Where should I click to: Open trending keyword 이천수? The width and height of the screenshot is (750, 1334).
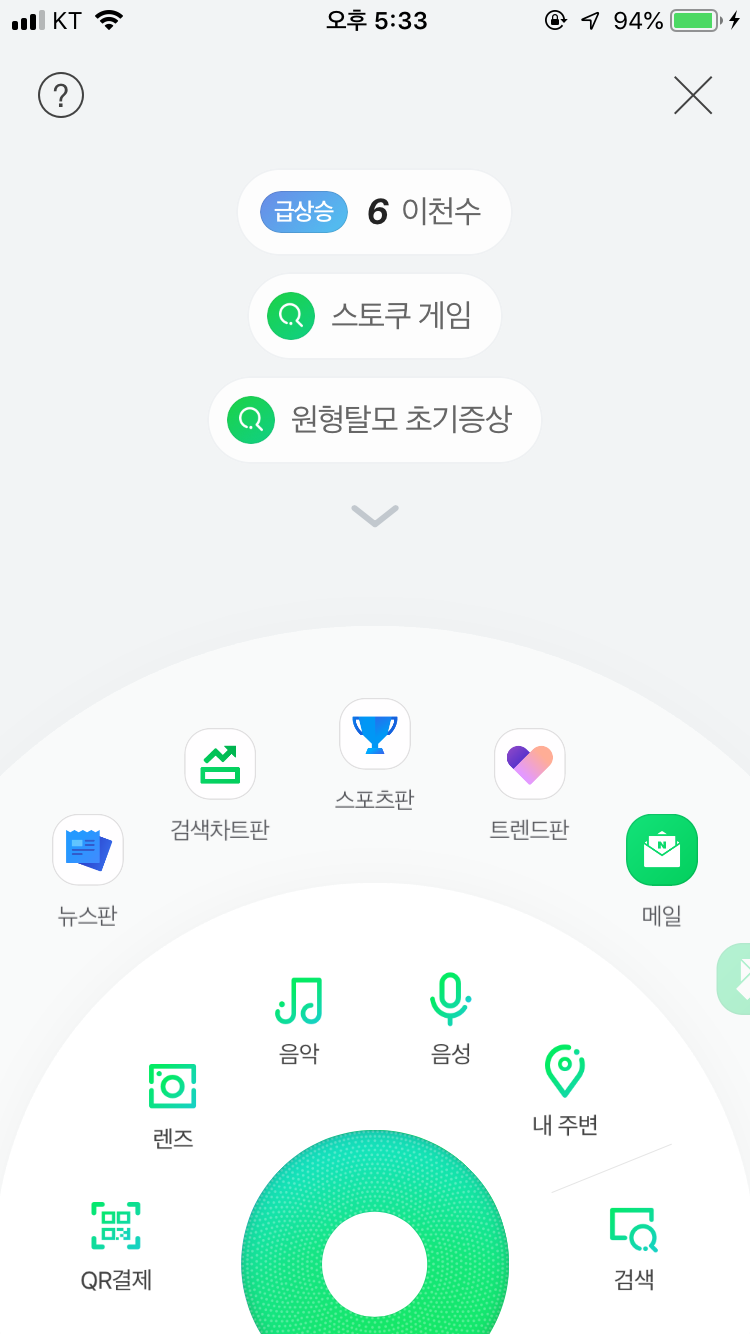pos(374,212)
